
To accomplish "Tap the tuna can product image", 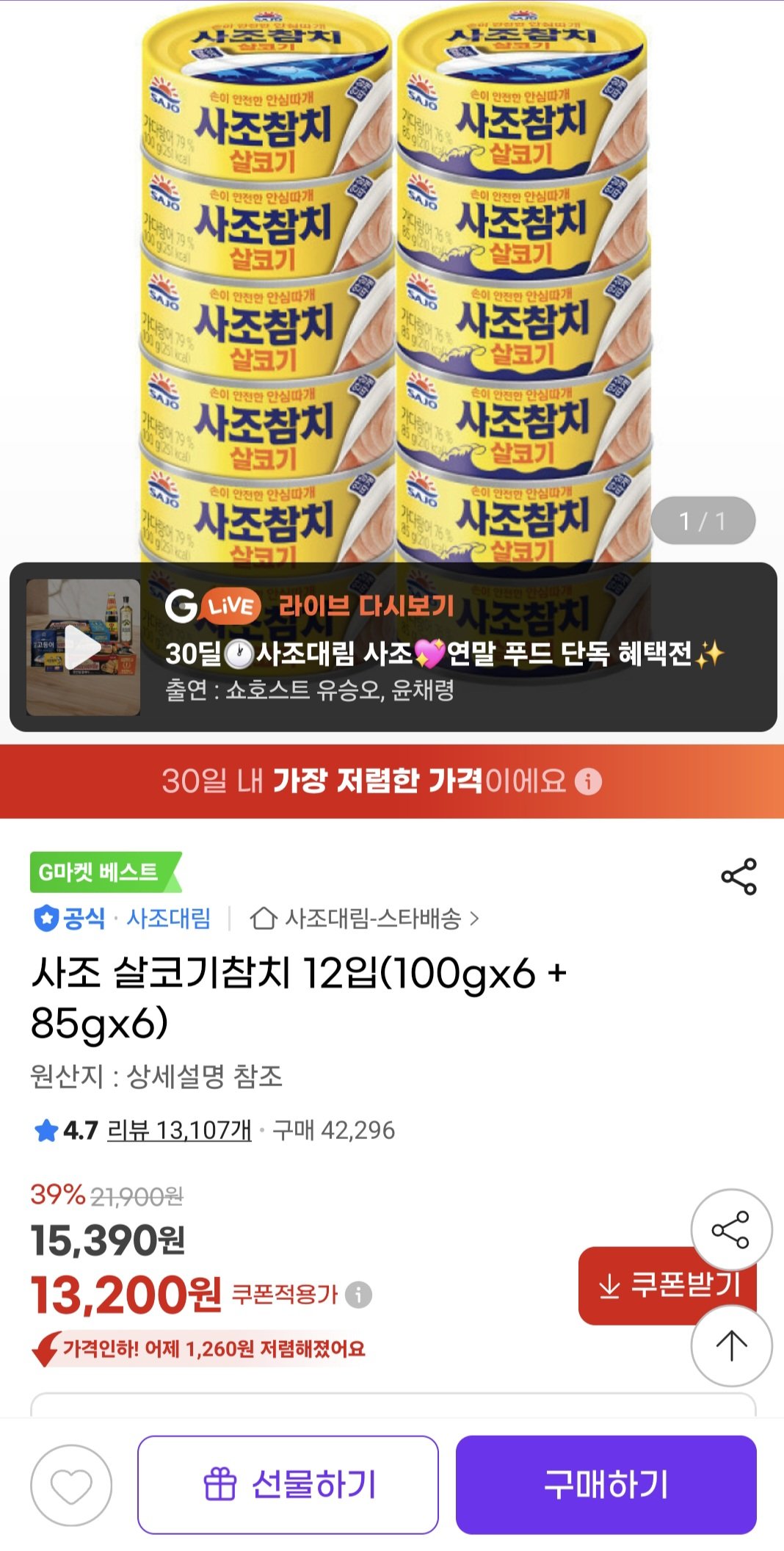I will click(x=392, y=294).
